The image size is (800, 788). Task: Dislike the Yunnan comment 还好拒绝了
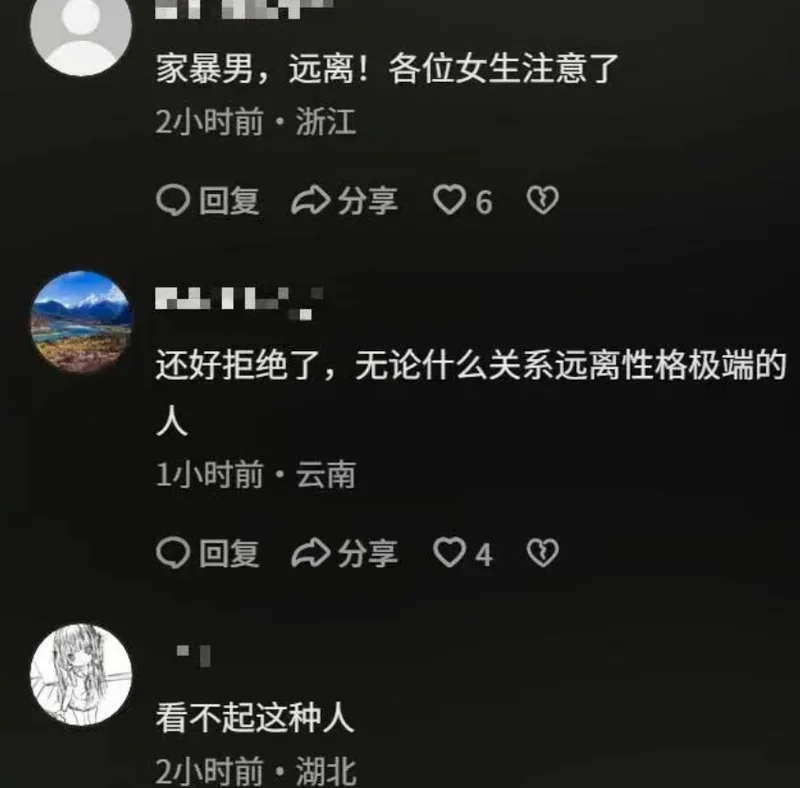pos(542,552)
